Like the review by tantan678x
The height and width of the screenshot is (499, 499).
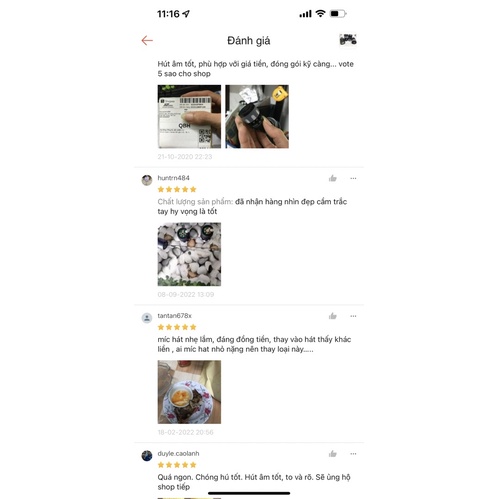(x=333, y=316)
